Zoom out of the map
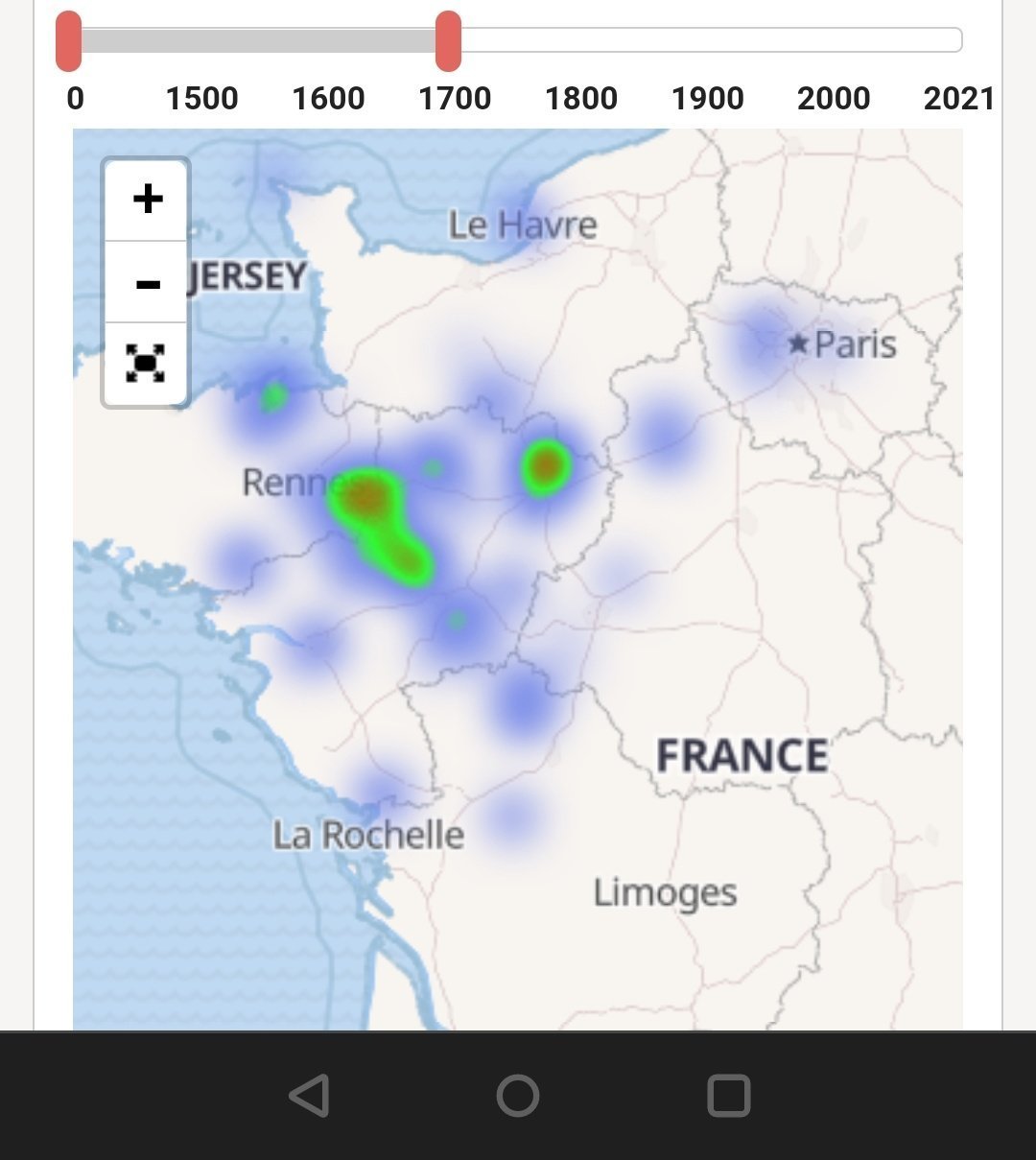 pyautogui.click(x=147, y=283)
